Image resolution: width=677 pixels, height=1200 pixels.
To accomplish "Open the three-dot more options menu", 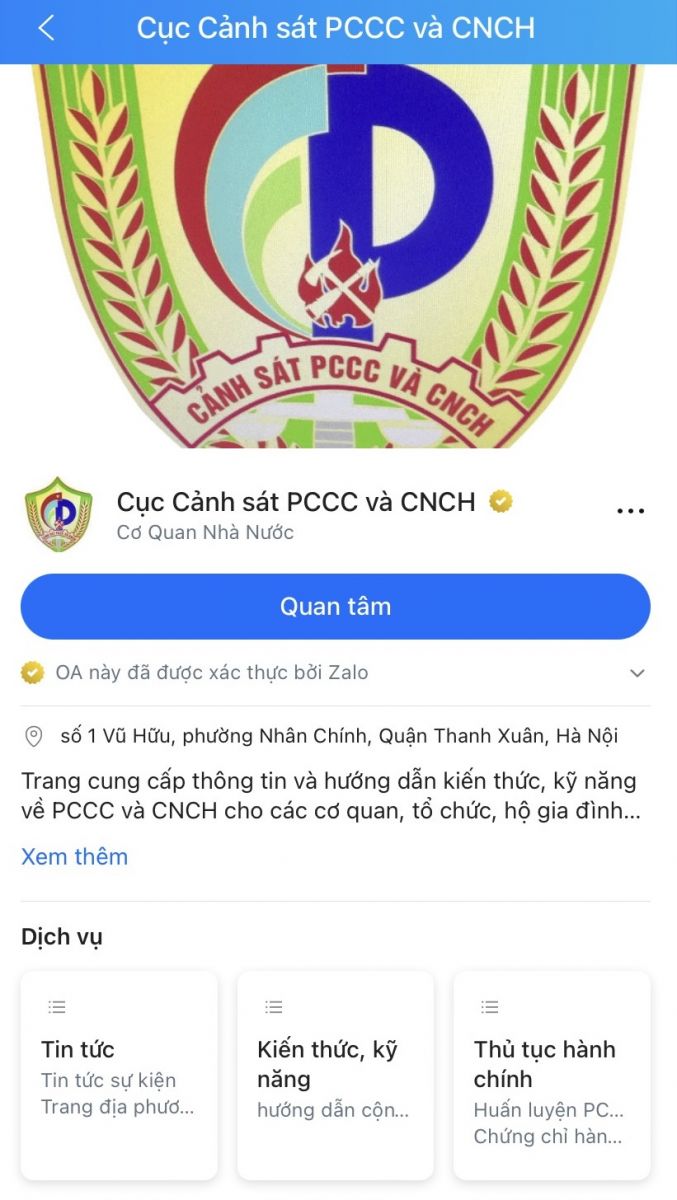I will (x=631, y=510).
